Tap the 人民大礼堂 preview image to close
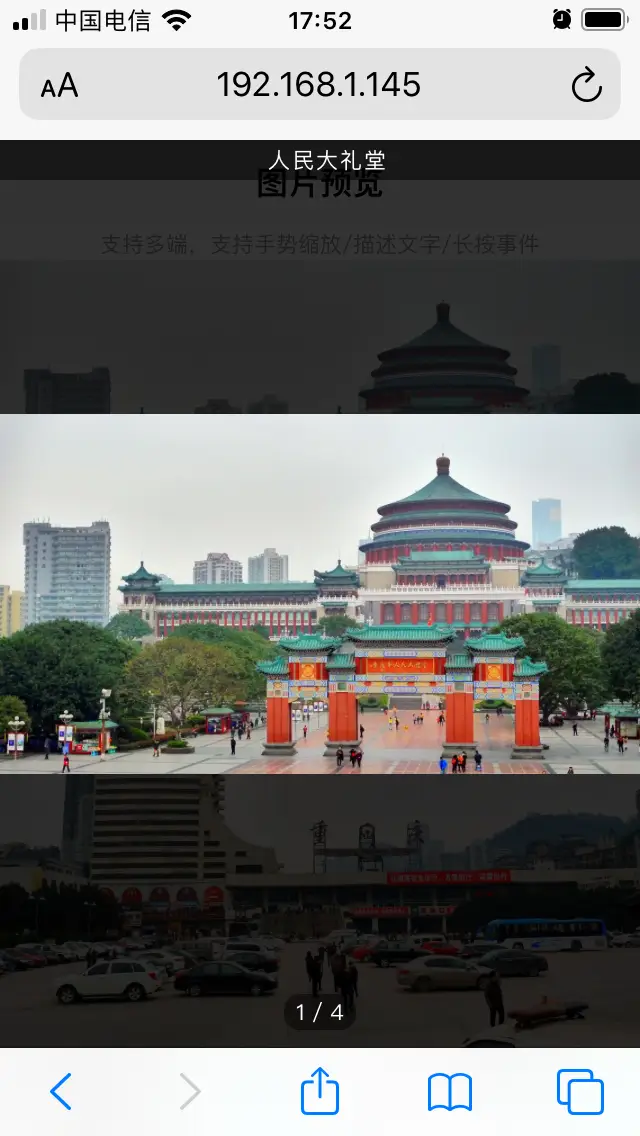This screenshot has width=640, height=1136. coord(320,594)
